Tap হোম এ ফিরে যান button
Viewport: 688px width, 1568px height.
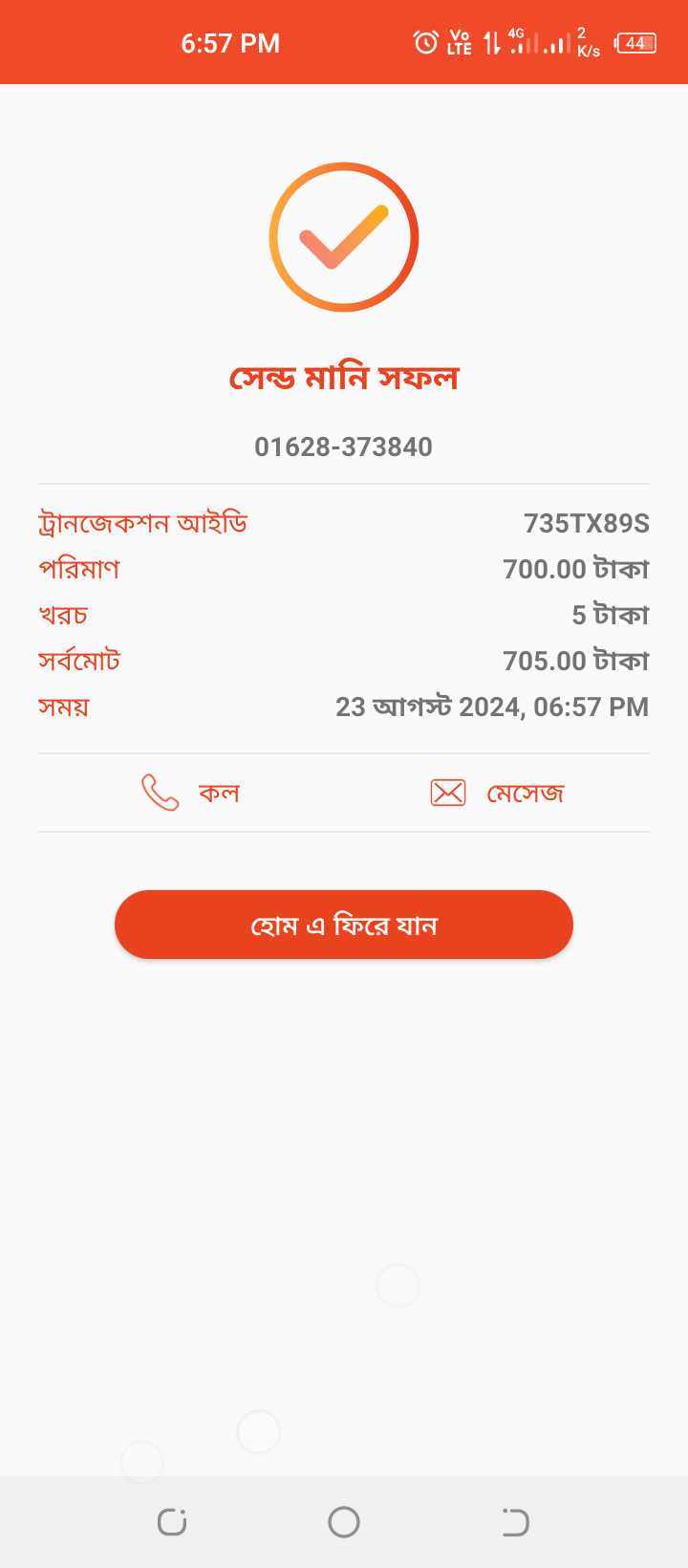coord(344,925)
